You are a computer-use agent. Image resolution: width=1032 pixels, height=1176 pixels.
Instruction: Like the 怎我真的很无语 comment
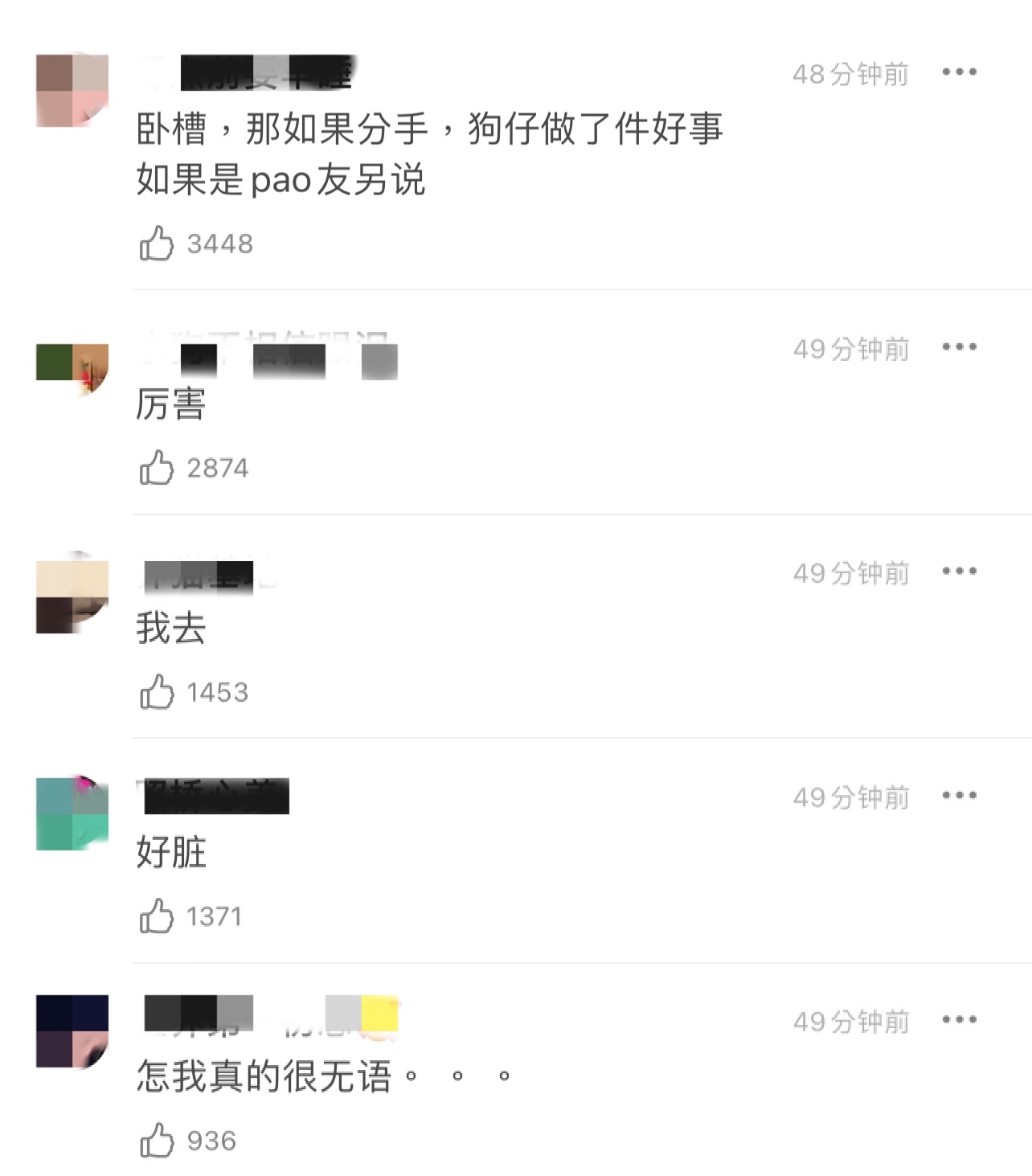[x=157, y=1140]
